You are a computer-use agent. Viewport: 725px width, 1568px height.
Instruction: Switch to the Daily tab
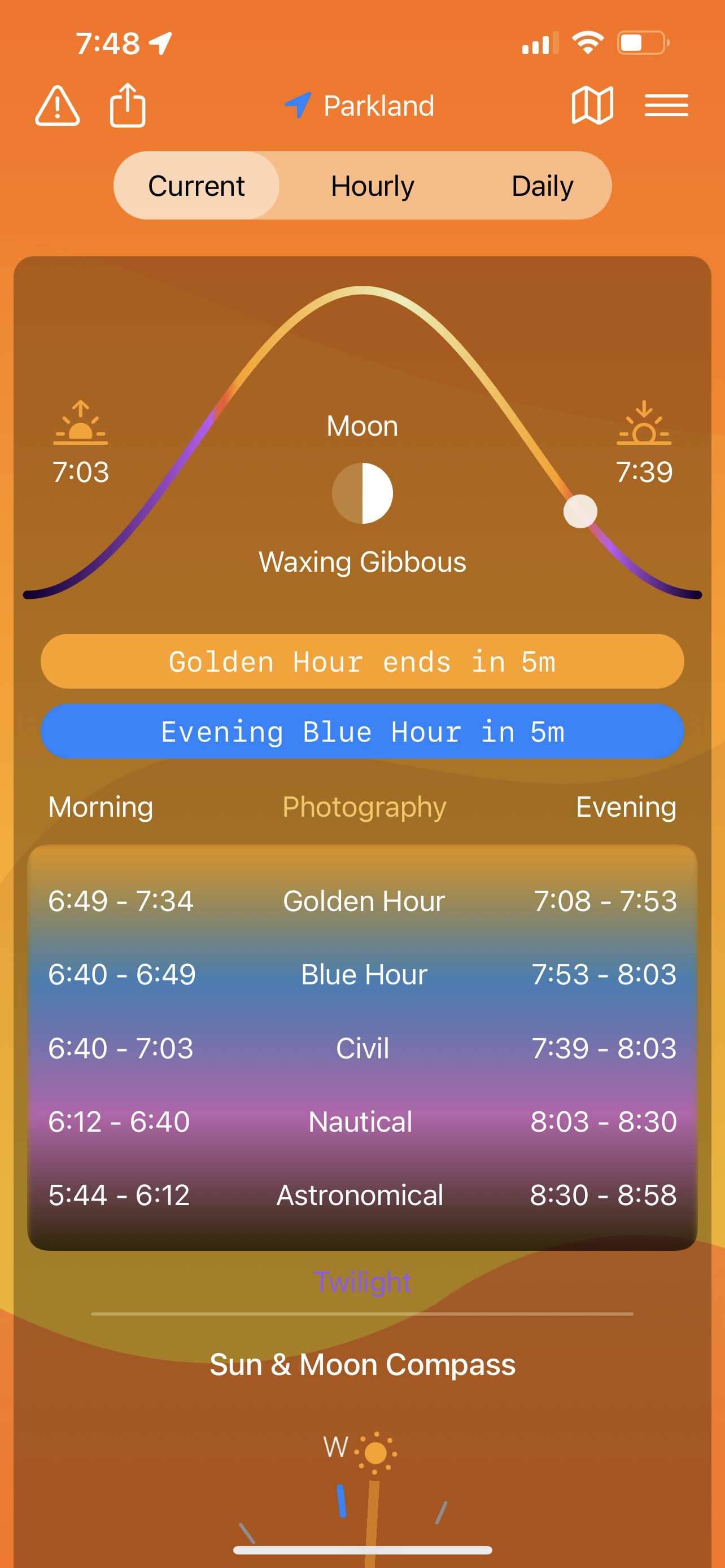541,186
